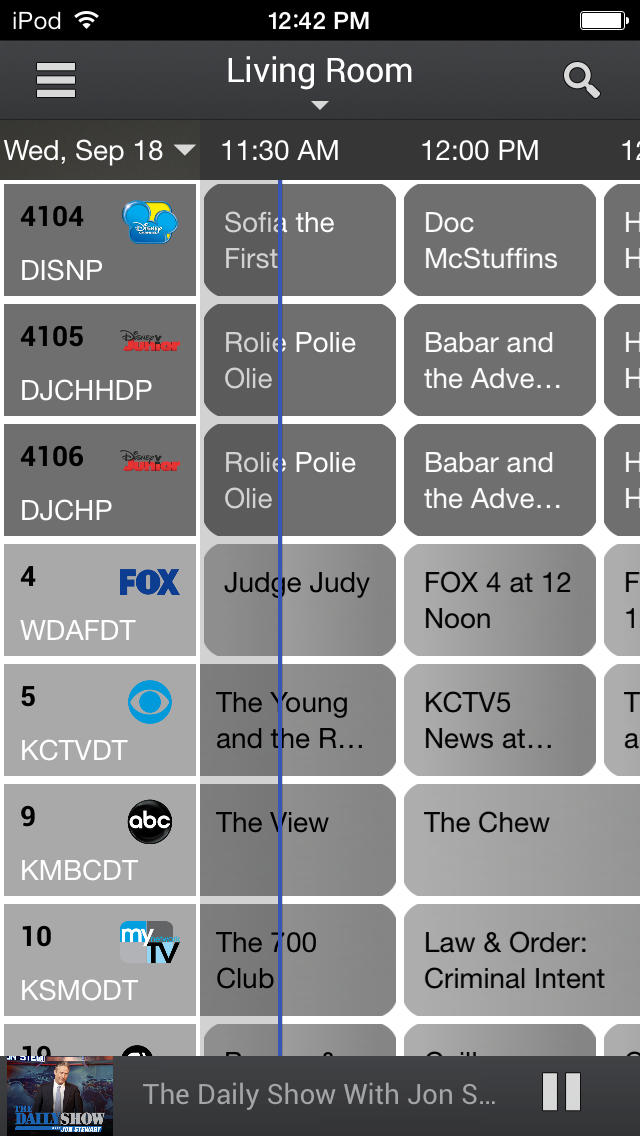Image resolution: width=640 pixels, height=1136 pixels.
Task: Select channel 9 KMBCDT
Action: (x=100, y=840)
